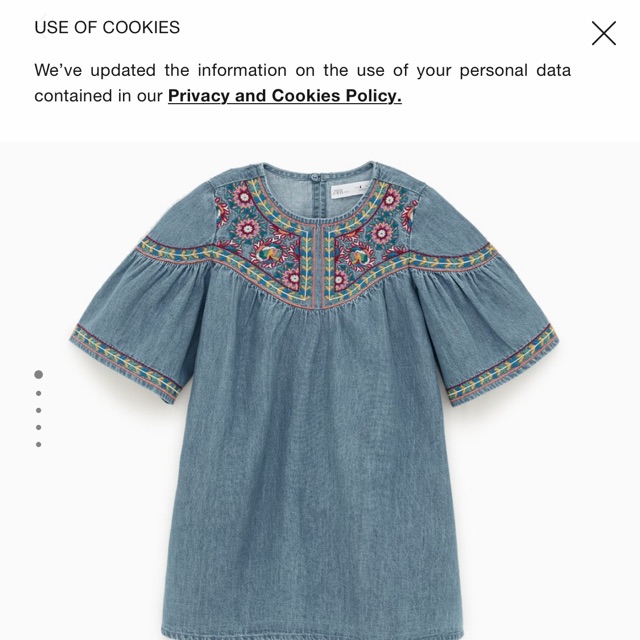Open the Privacy and Cookies Policy link
640x640 pixels.
[285, 97]
